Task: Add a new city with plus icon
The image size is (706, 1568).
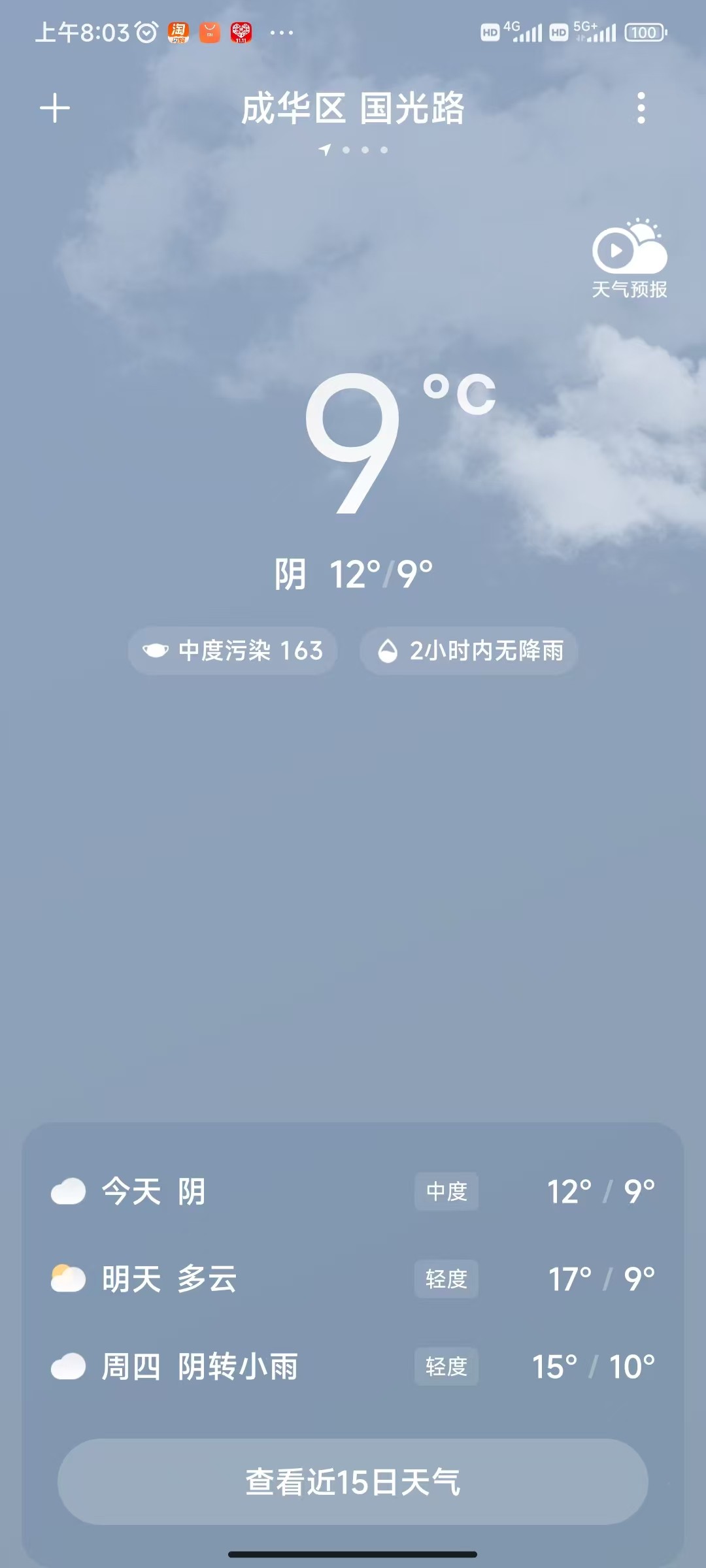Action: [x=55, y=108]
